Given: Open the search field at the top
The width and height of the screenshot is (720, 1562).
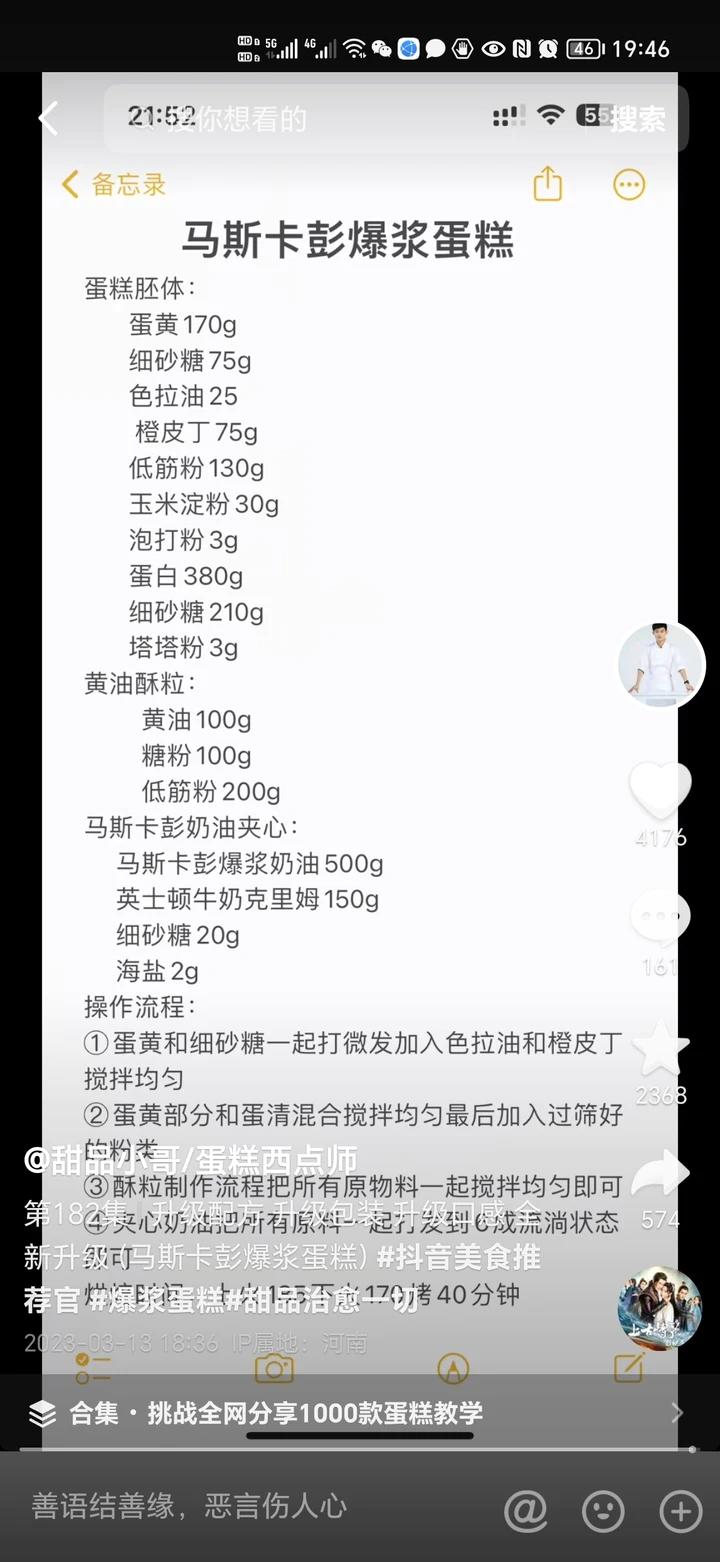Looking at the screenshot, I should (x=340, y=119).
